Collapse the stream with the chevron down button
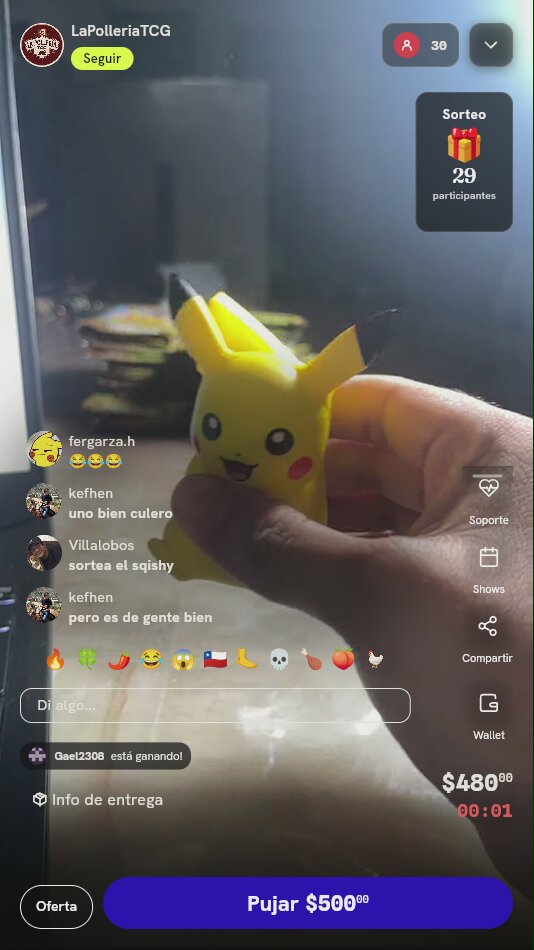Image resolution: width=534 pixels, height=950 pixels. point(491,45)
